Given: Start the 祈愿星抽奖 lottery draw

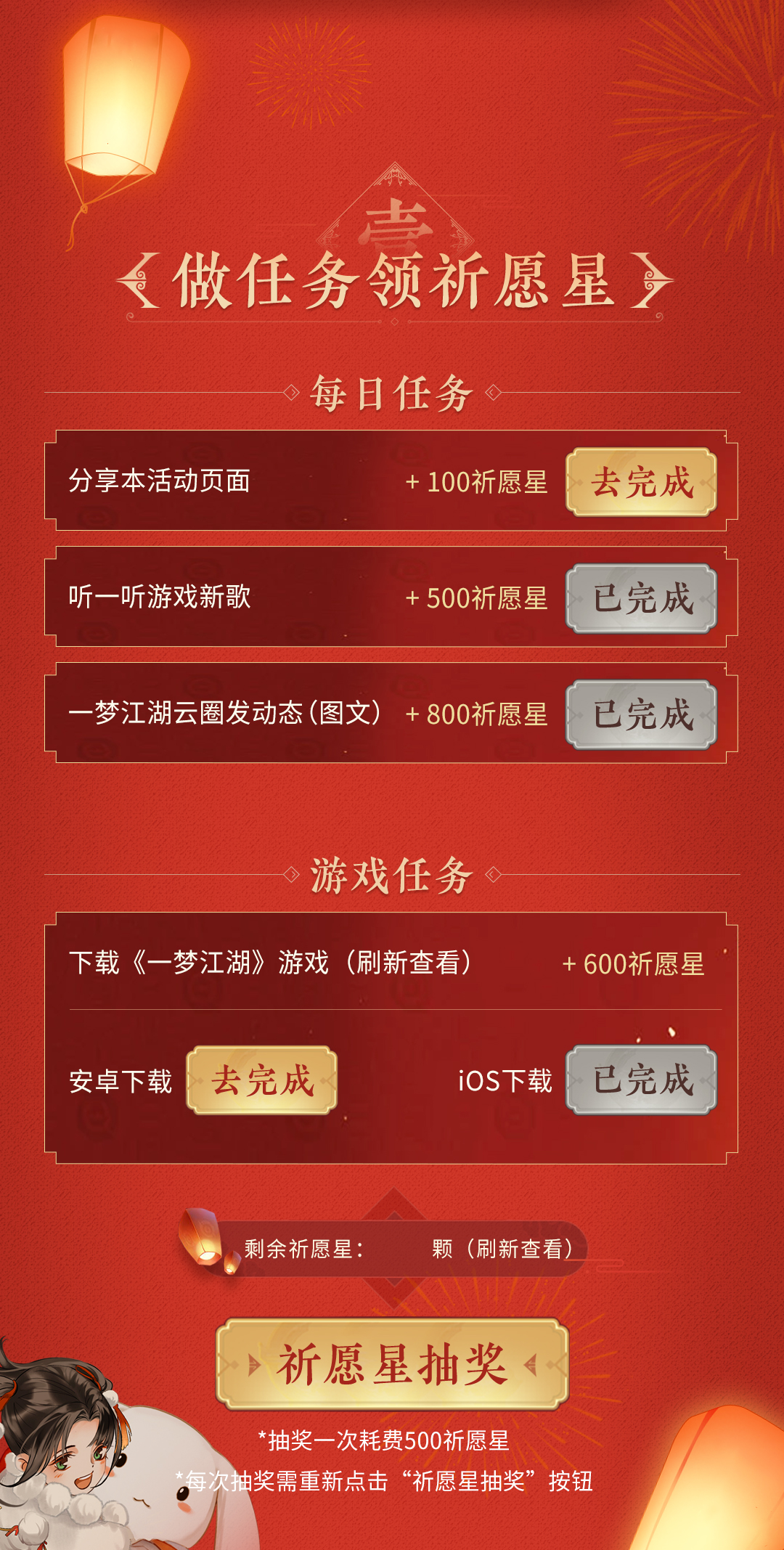Looking at the screenshot, I should click(392, 1364).
